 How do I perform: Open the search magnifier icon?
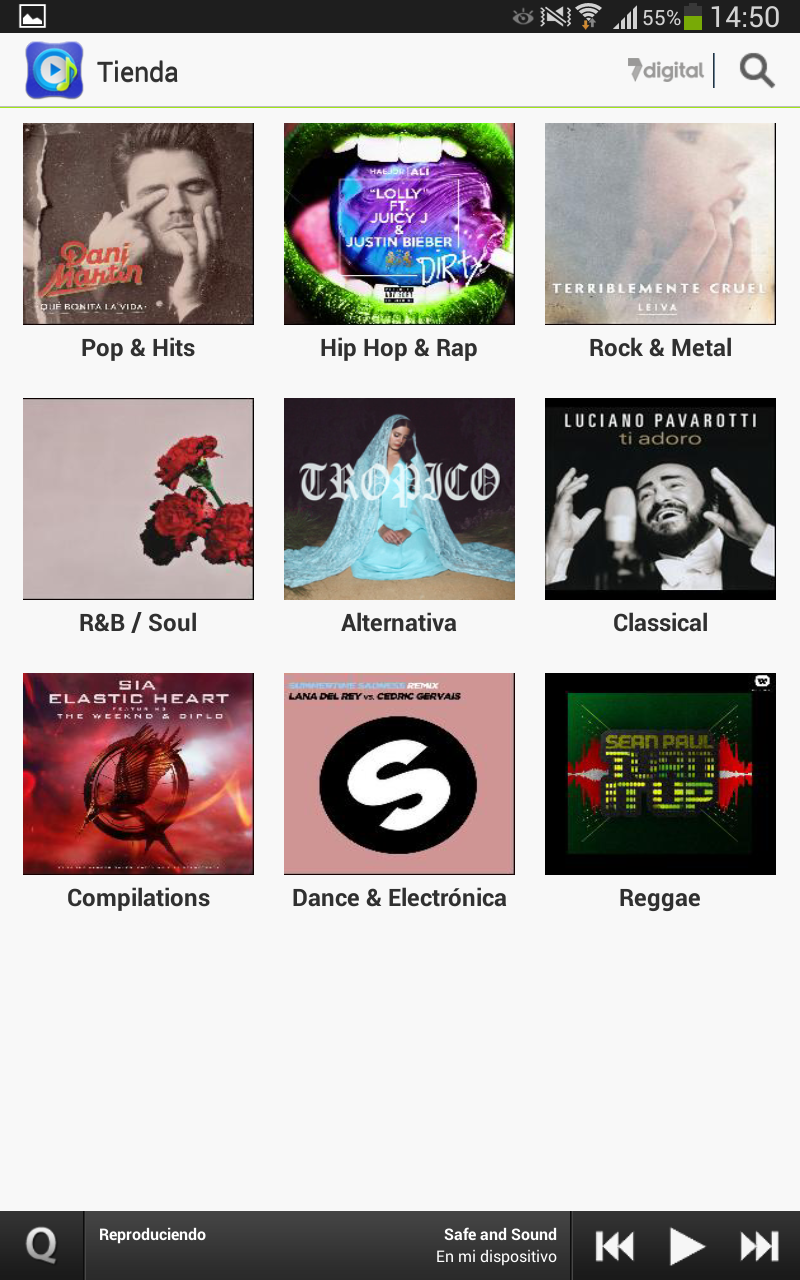757,71
